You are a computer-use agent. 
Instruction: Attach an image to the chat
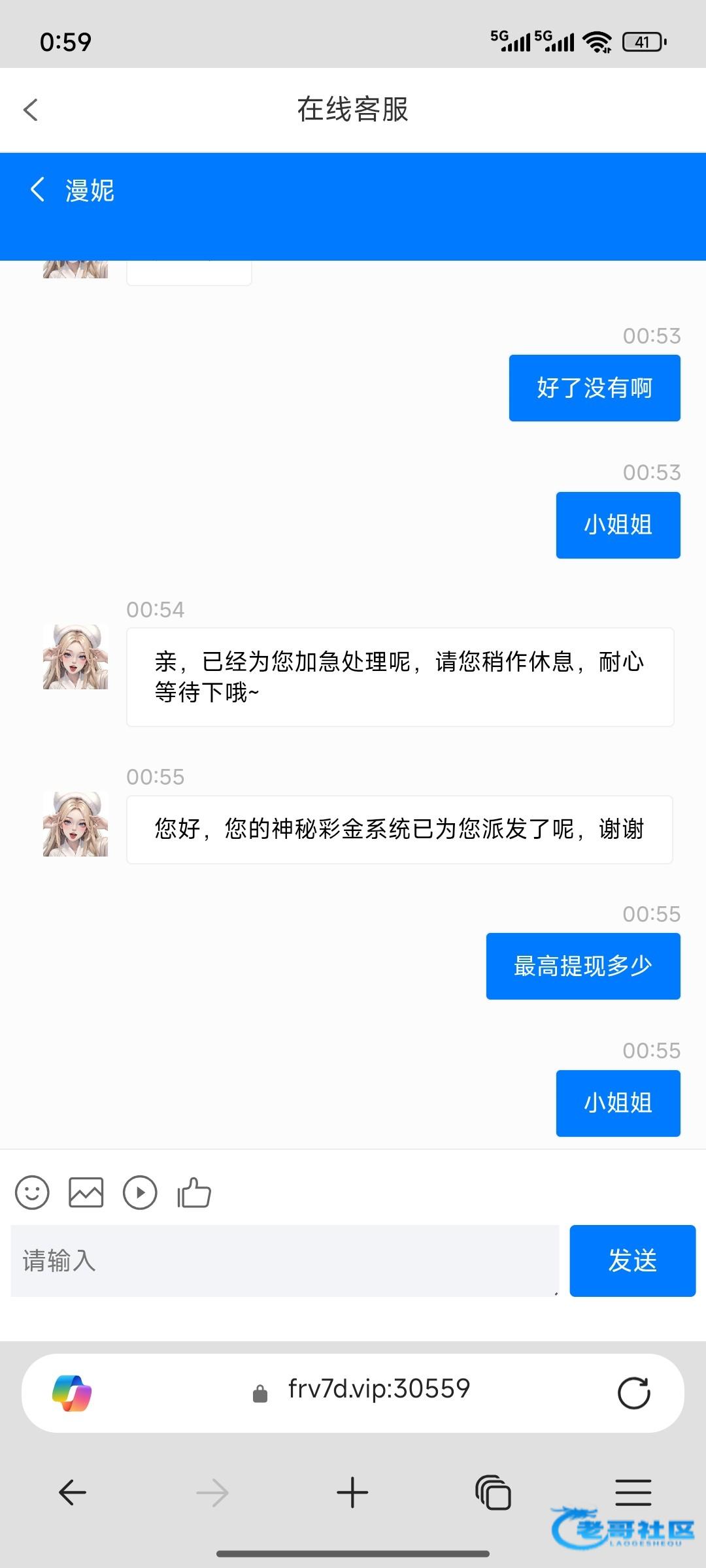point(86,1193)
